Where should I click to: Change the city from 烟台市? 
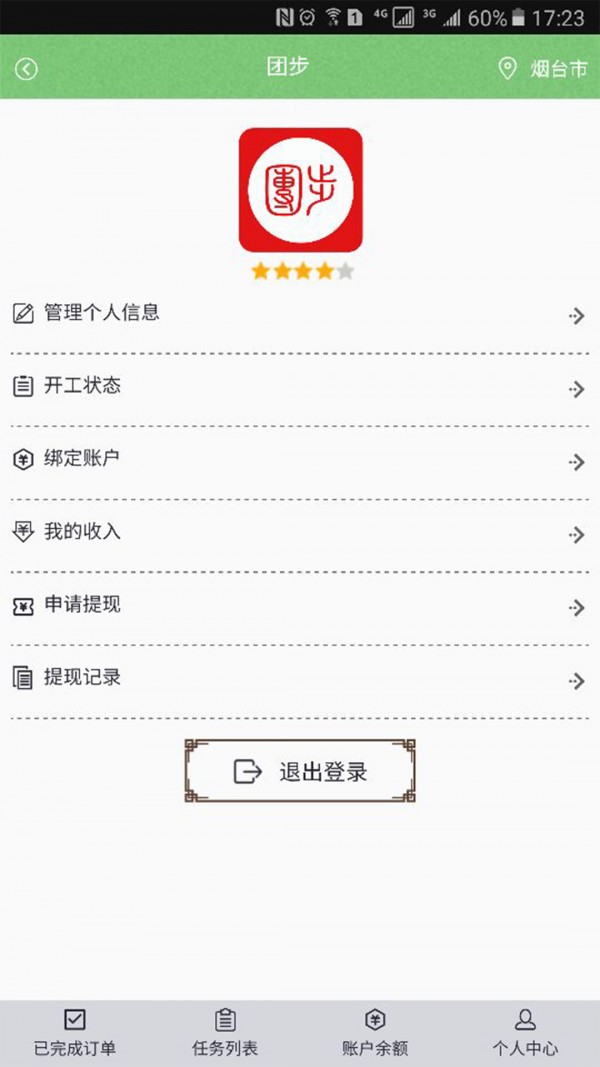tap(543, 68)
